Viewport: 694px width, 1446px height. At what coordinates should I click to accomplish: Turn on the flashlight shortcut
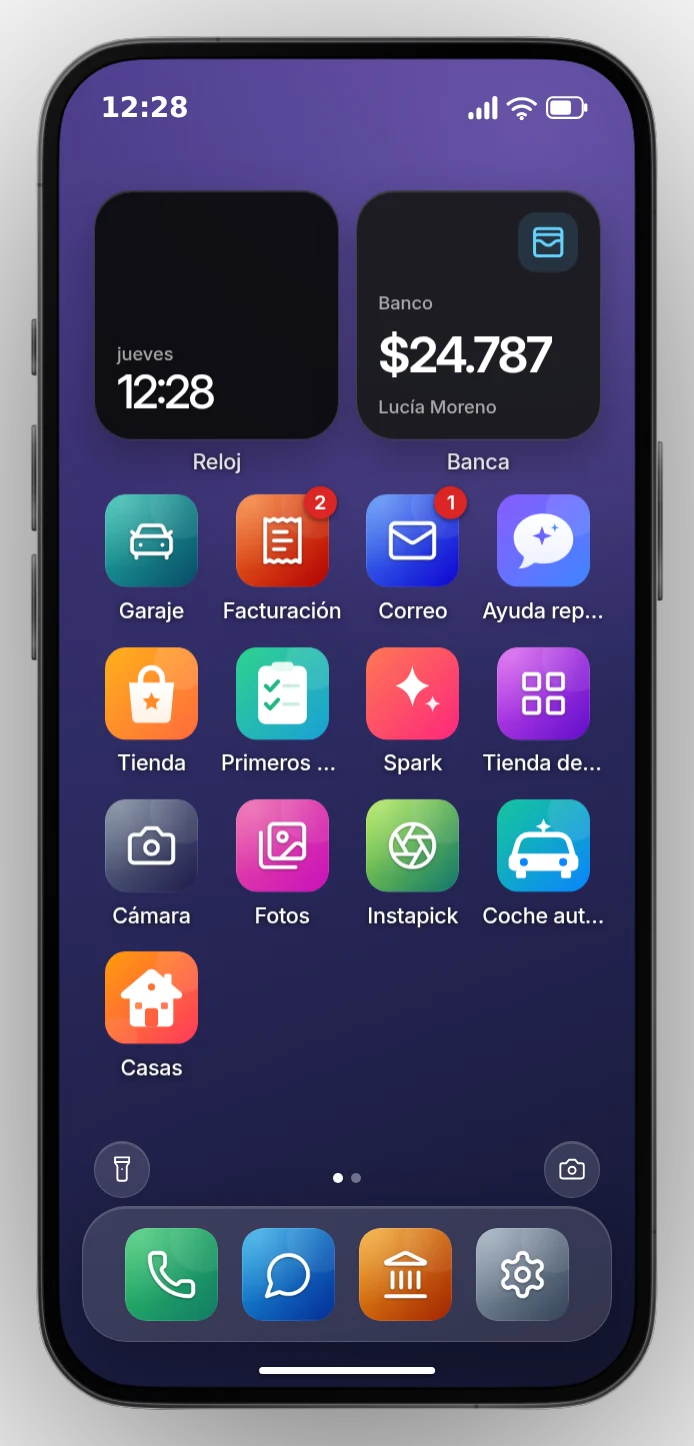click(122, 1170)
